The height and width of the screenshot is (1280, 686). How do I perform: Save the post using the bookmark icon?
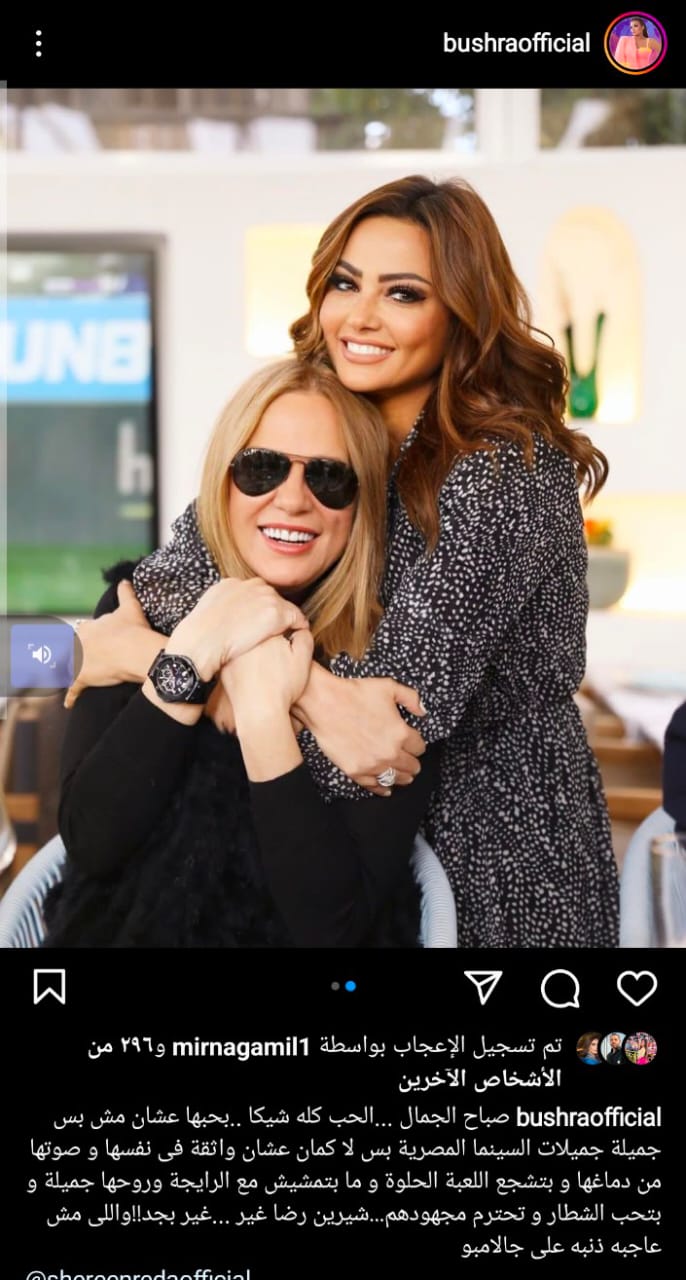tap(49, 987)
